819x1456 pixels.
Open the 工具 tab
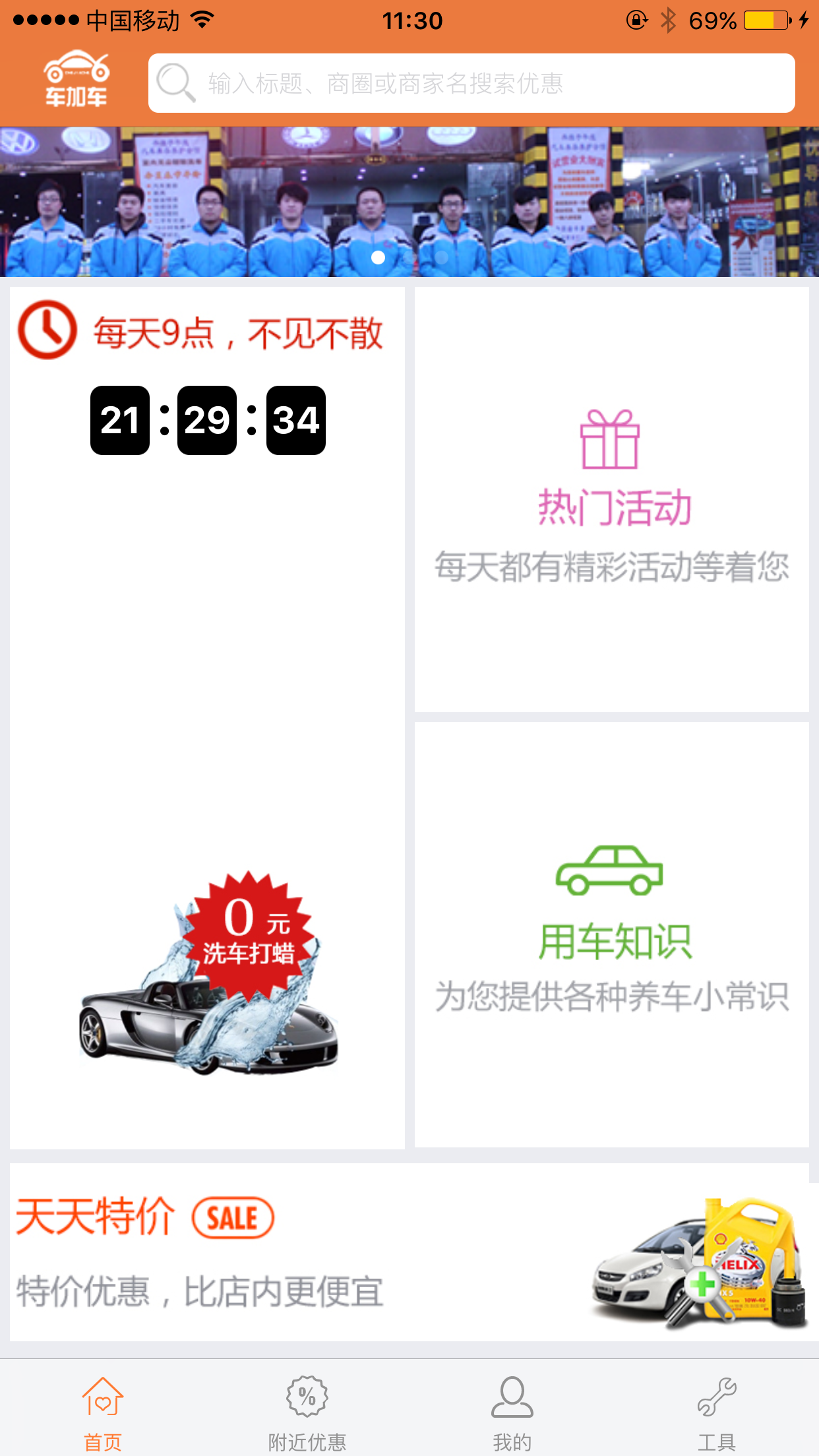[x=716, y=1412]
